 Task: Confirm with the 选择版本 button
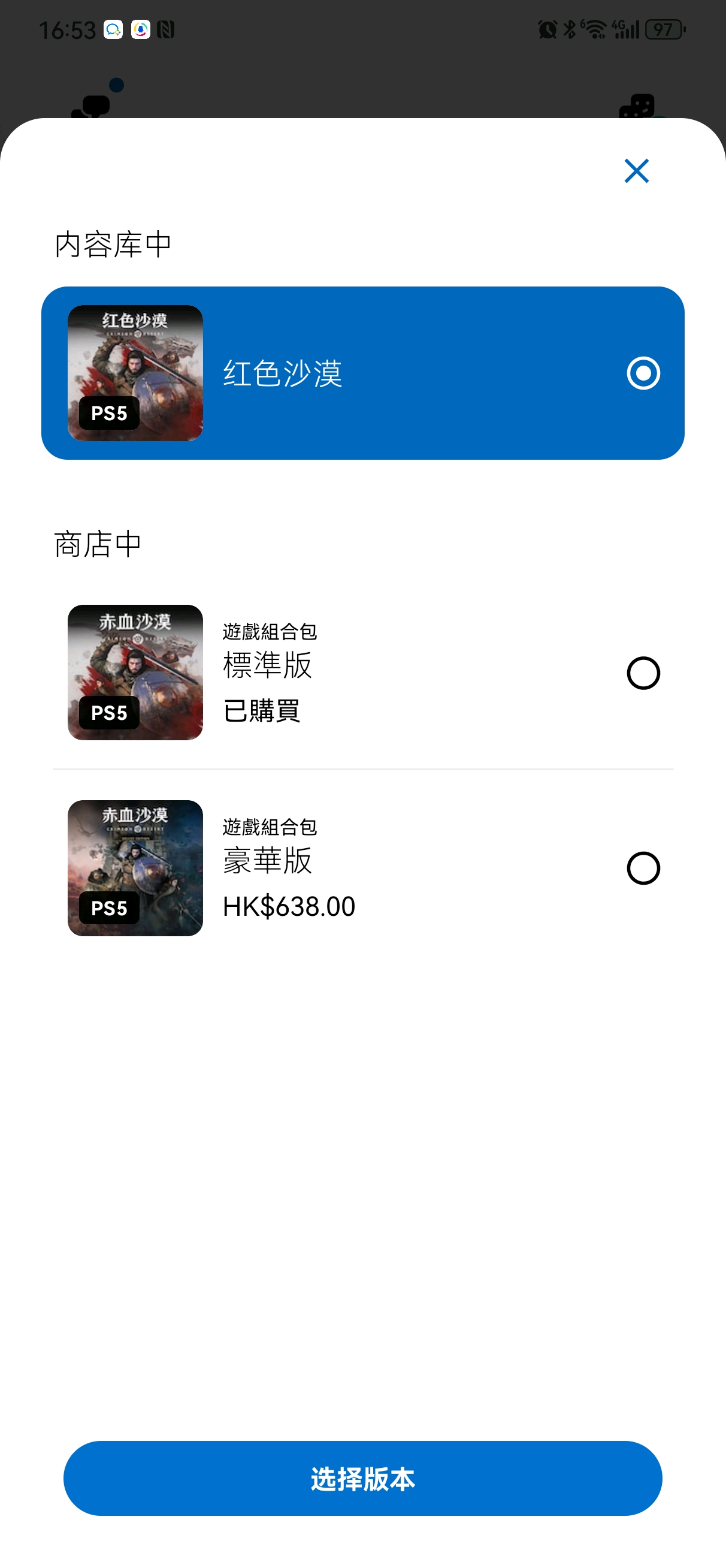(x=362, y=1479)
